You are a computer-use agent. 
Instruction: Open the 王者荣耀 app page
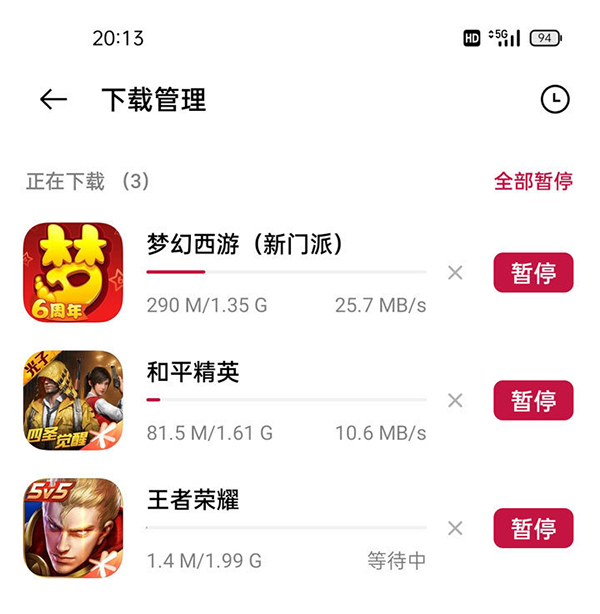tap(73, 528)
